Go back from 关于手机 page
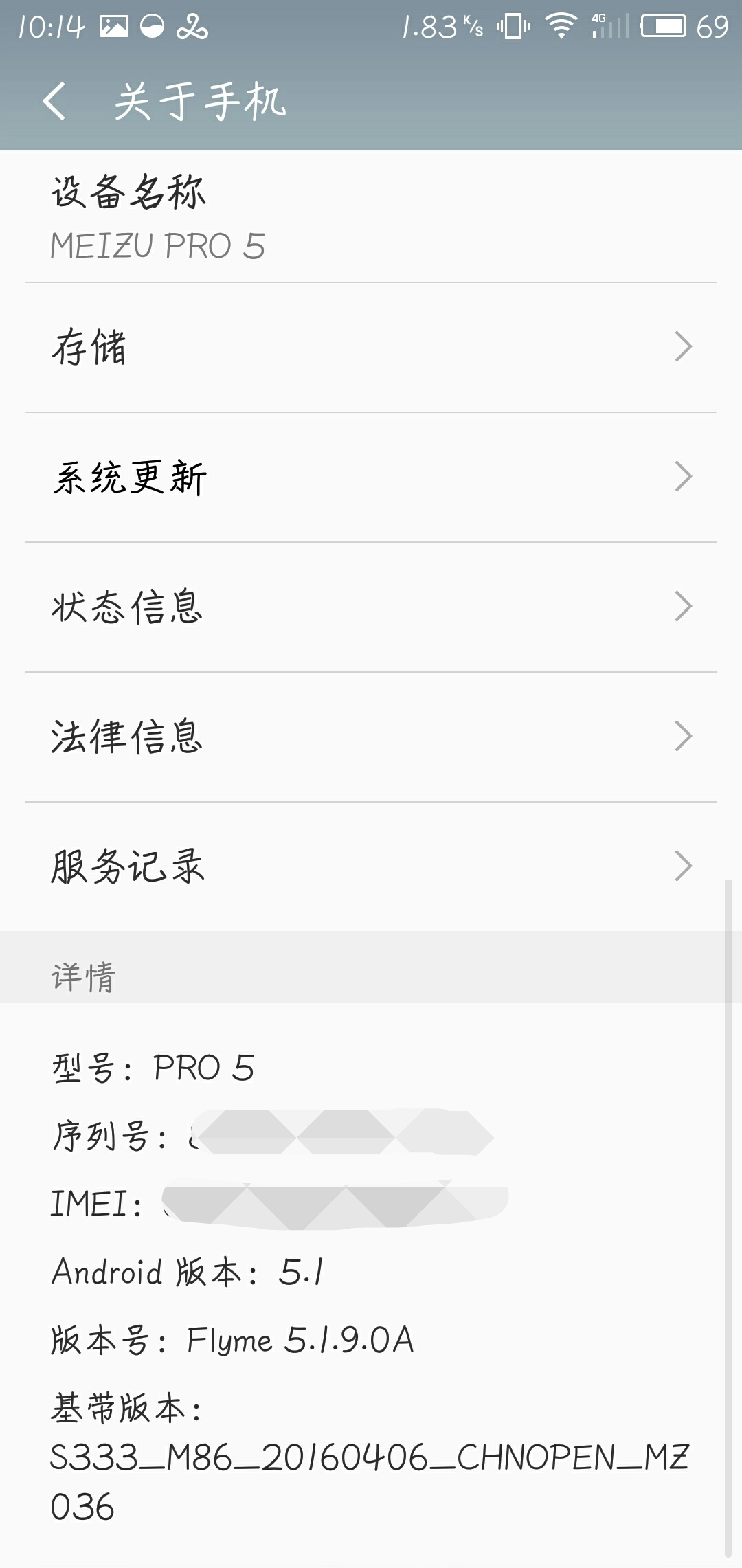The width and height of the screenshot is (742, 1568). [55, 101]
